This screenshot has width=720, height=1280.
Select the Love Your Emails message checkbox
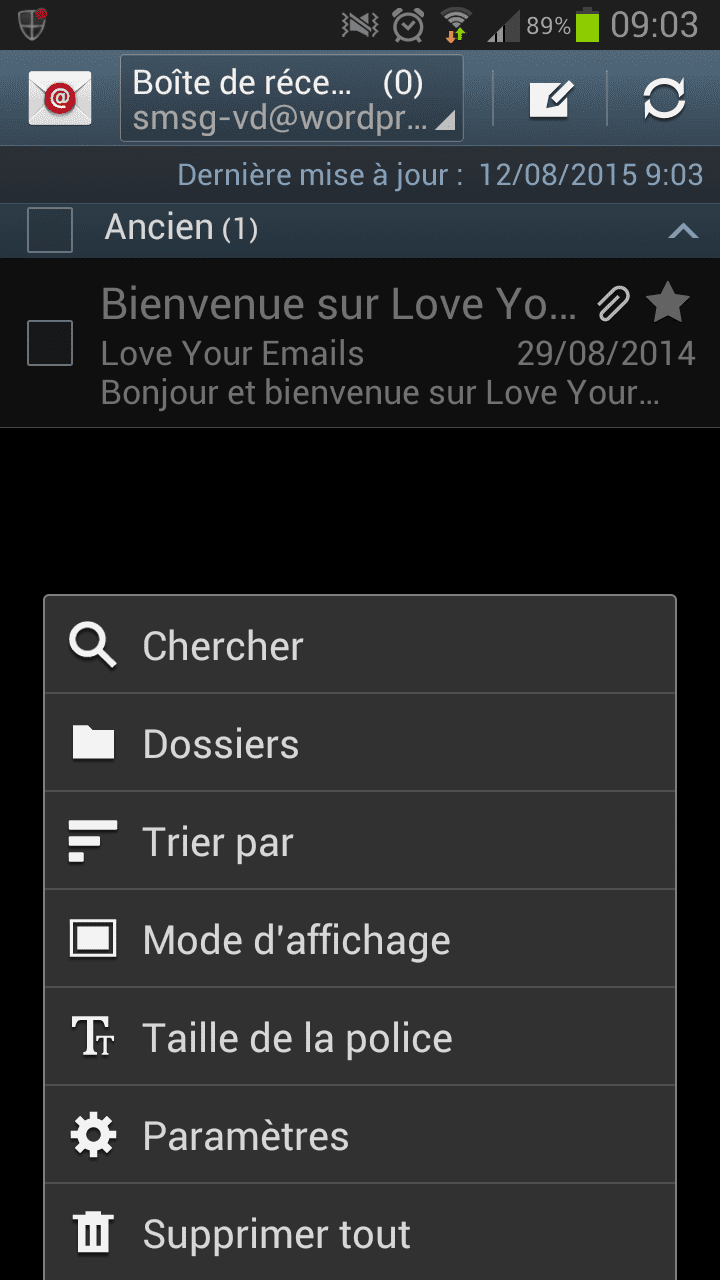pyautogui.click(x=50, y=343)
